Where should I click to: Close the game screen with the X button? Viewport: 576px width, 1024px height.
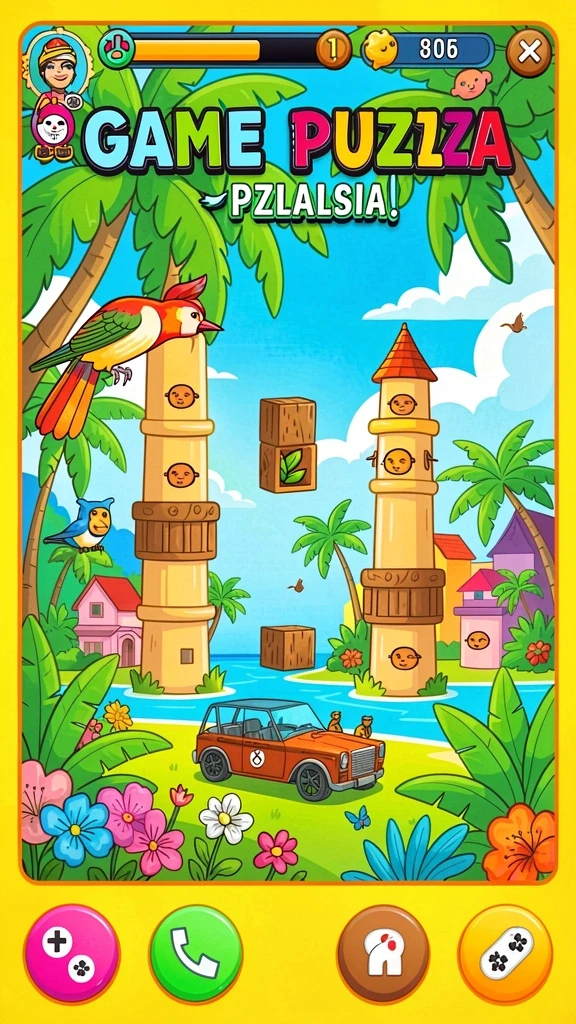(x=528, y=52)
